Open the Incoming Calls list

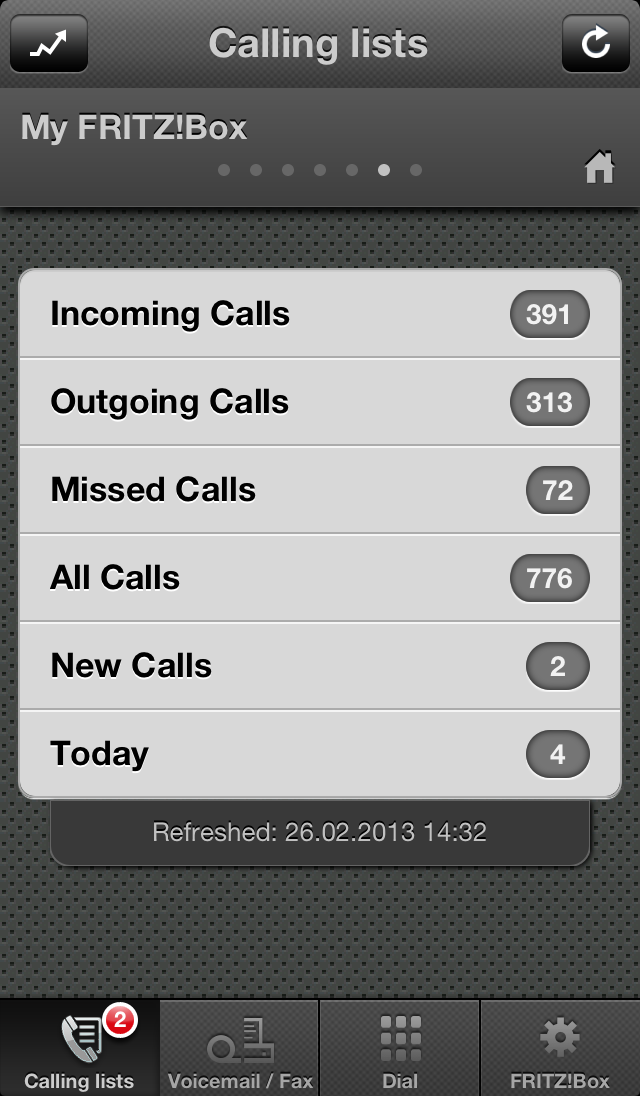[x=320, y=314]
